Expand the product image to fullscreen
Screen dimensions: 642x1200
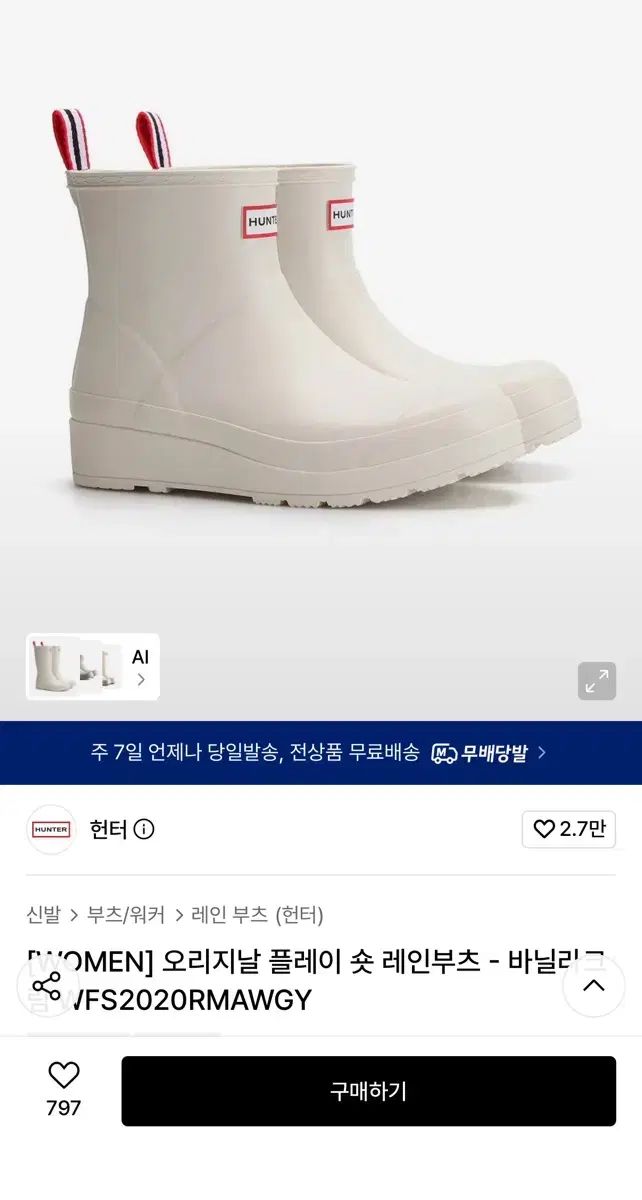(597, 681)
